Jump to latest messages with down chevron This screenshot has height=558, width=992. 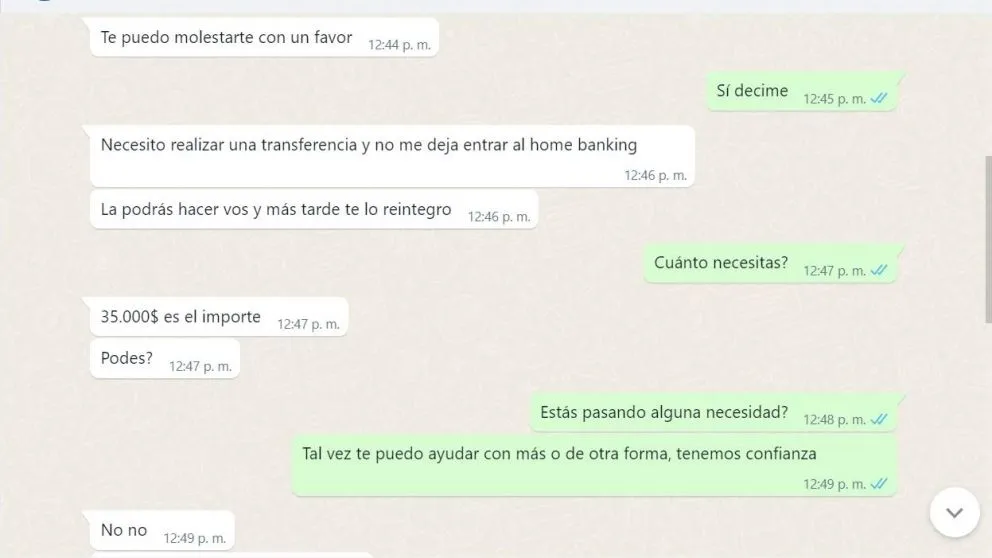click(954, 512)
